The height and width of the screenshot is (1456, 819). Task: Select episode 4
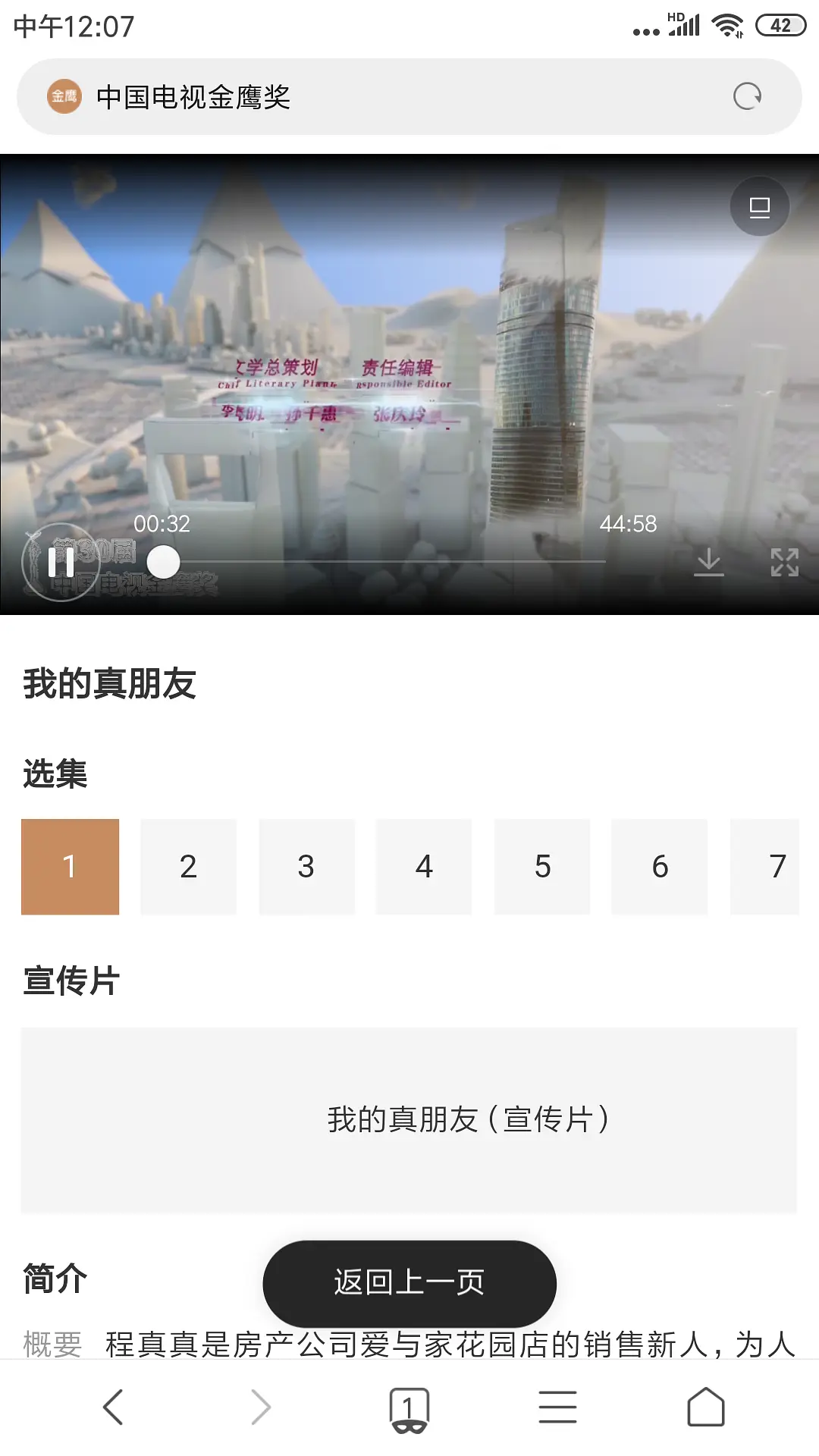coord(424,866)
